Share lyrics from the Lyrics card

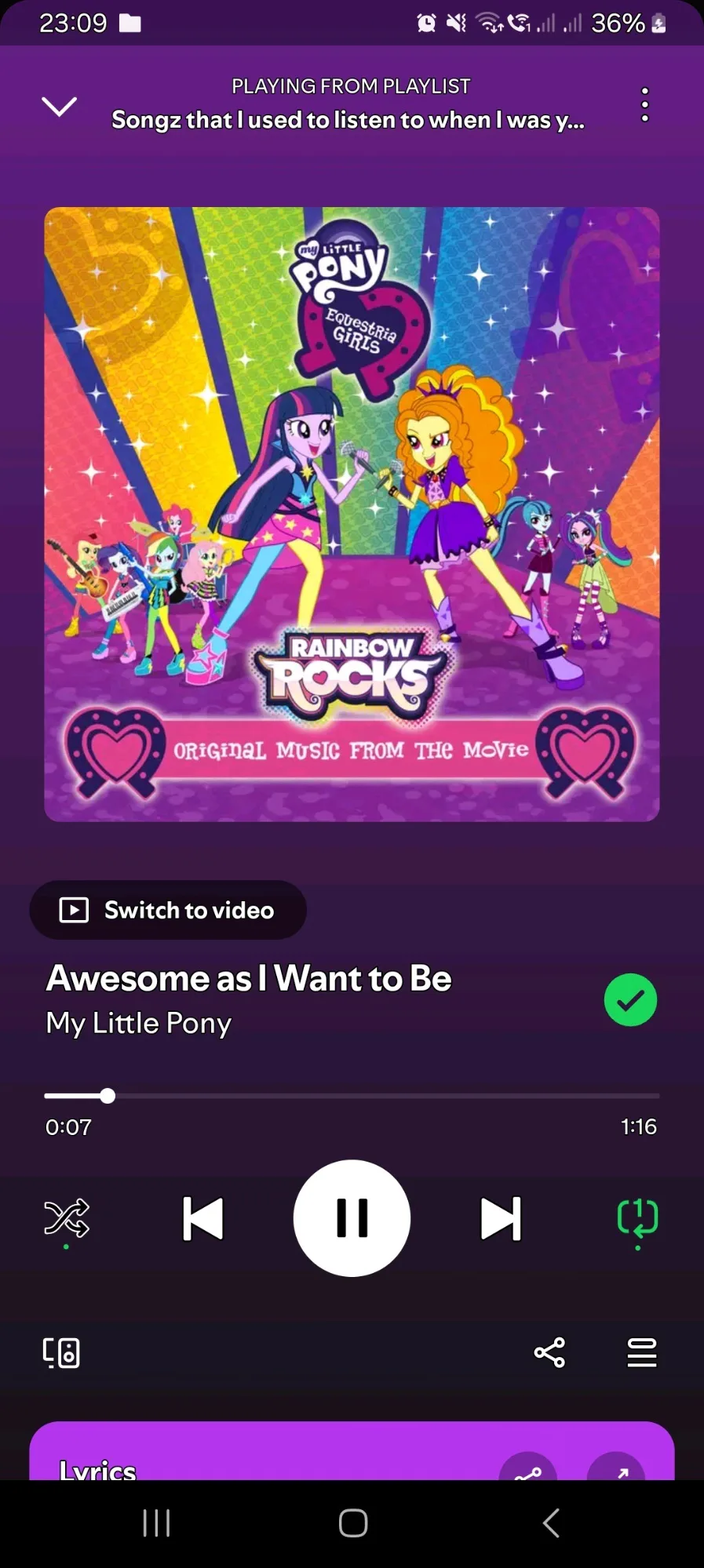528,1467
